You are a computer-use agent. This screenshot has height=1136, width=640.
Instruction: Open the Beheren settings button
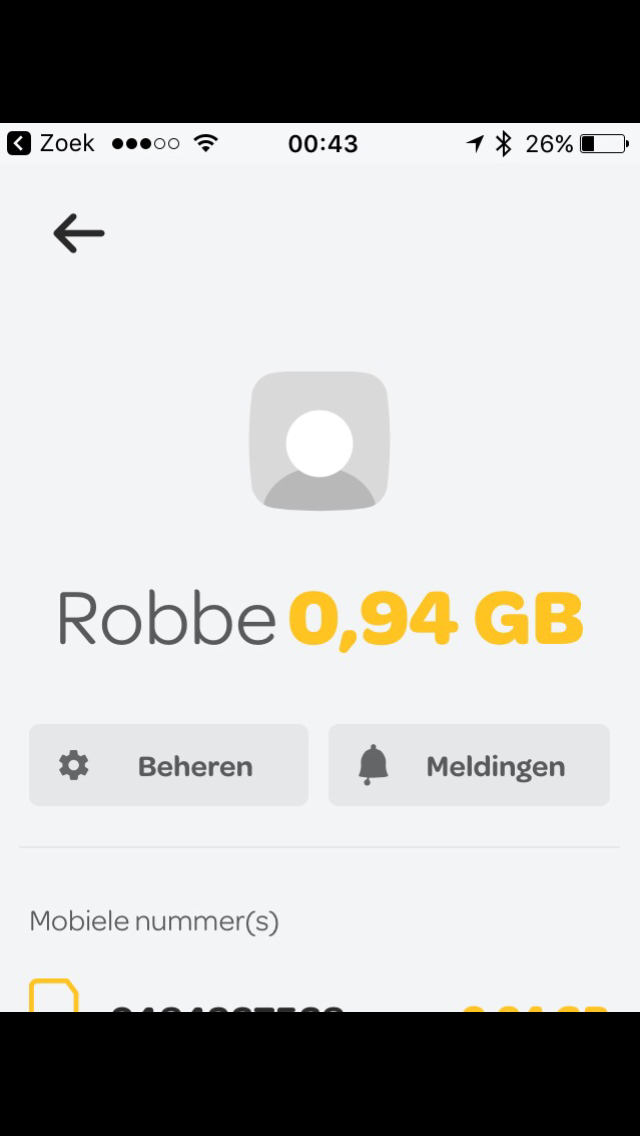[x=168, y=766]
